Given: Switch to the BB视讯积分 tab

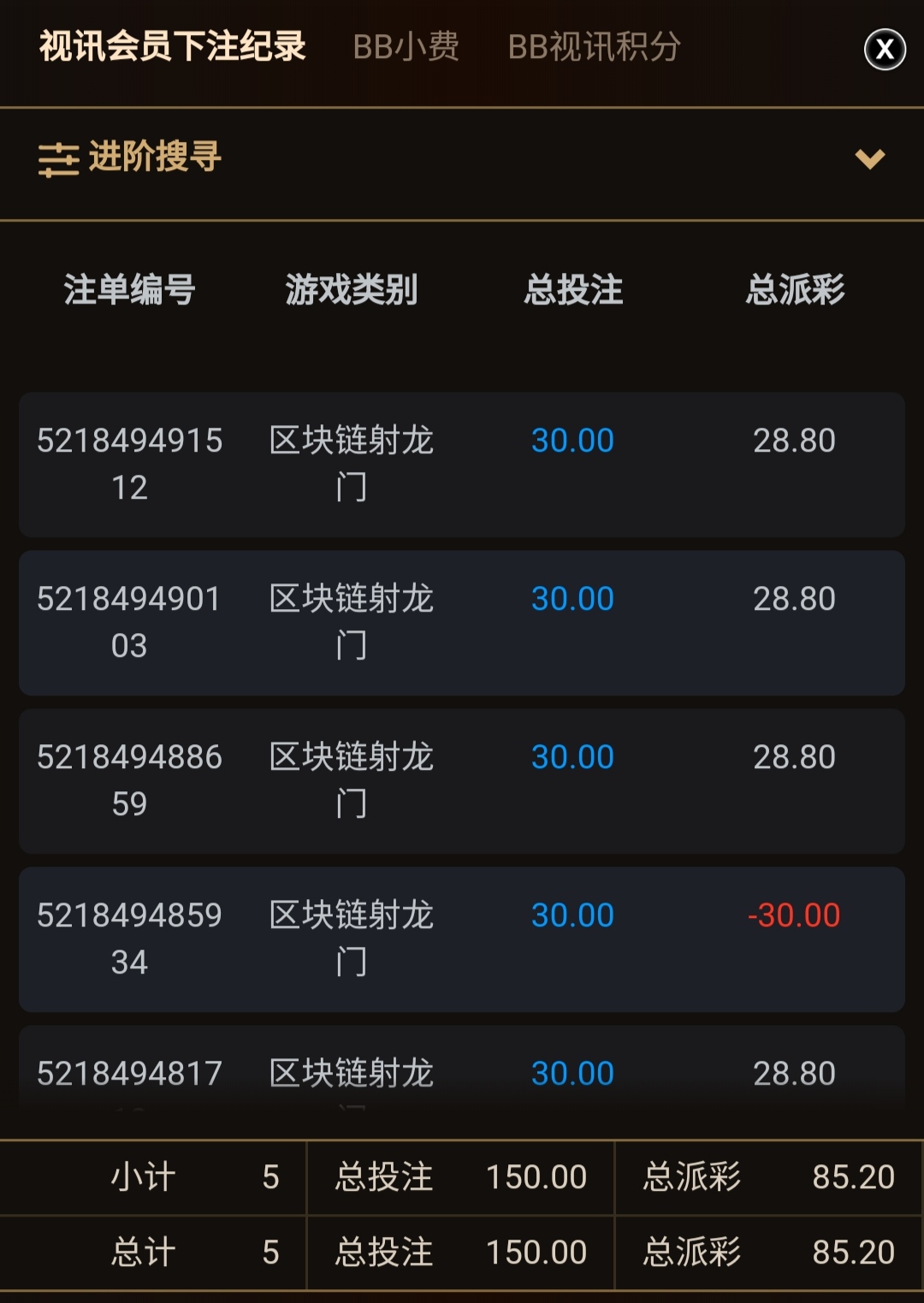Looking at the screenshot, I should (x=595, y=47).
